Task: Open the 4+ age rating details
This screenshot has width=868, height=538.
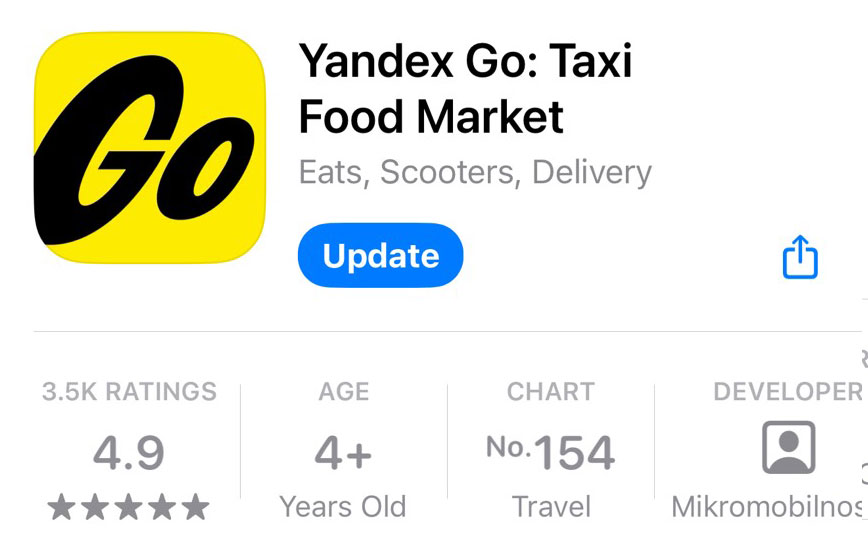Action: (343, 453)
